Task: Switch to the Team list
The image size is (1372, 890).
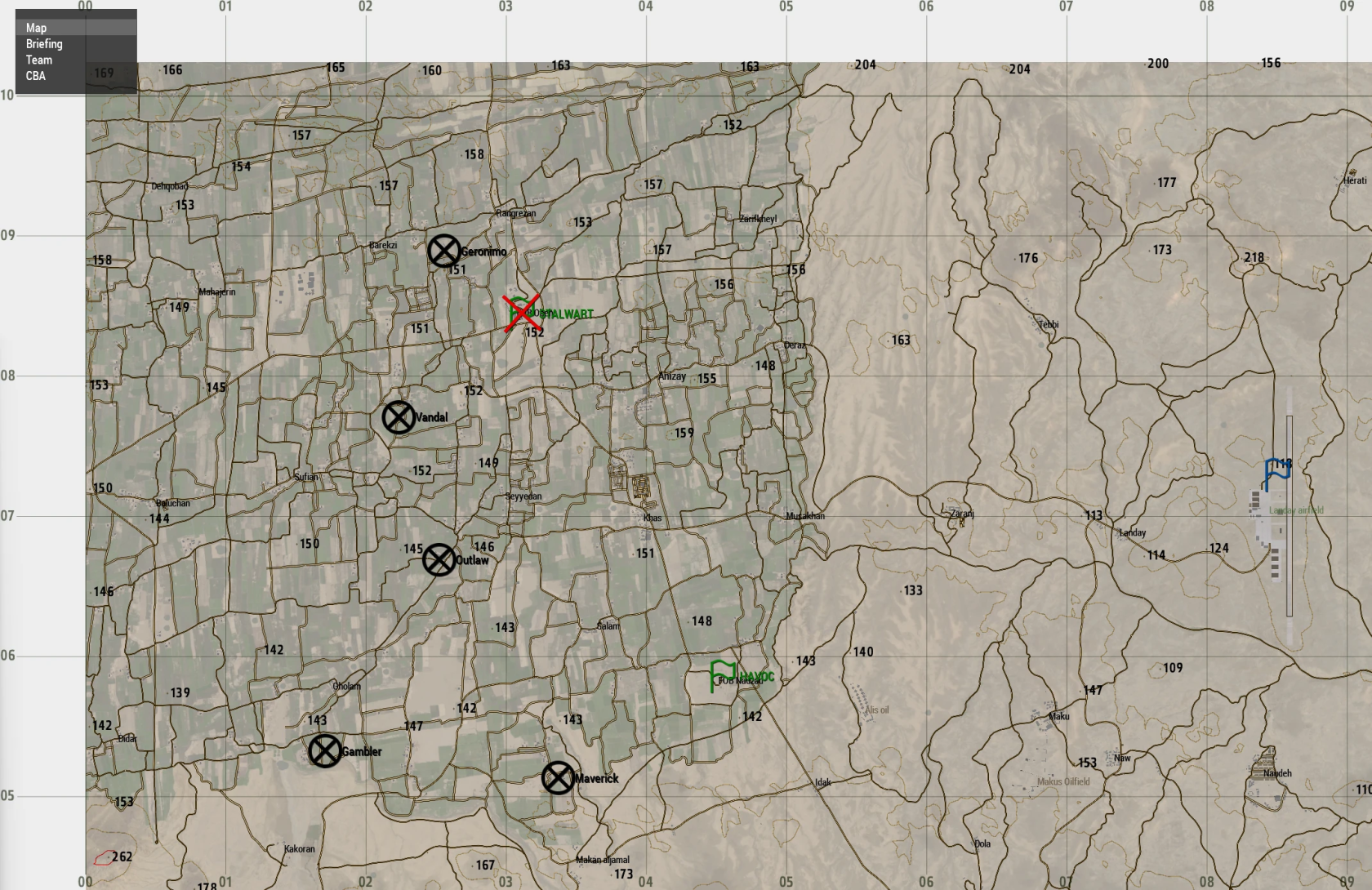Action: point(39,60)
